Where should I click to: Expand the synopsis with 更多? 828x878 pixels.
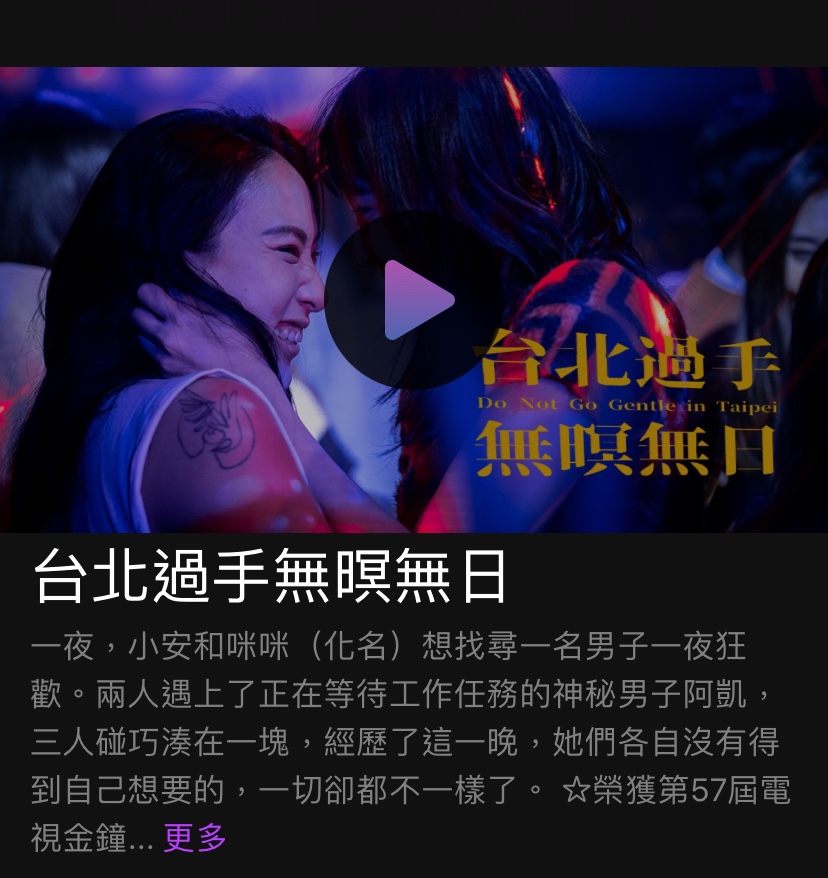(195, 837)
